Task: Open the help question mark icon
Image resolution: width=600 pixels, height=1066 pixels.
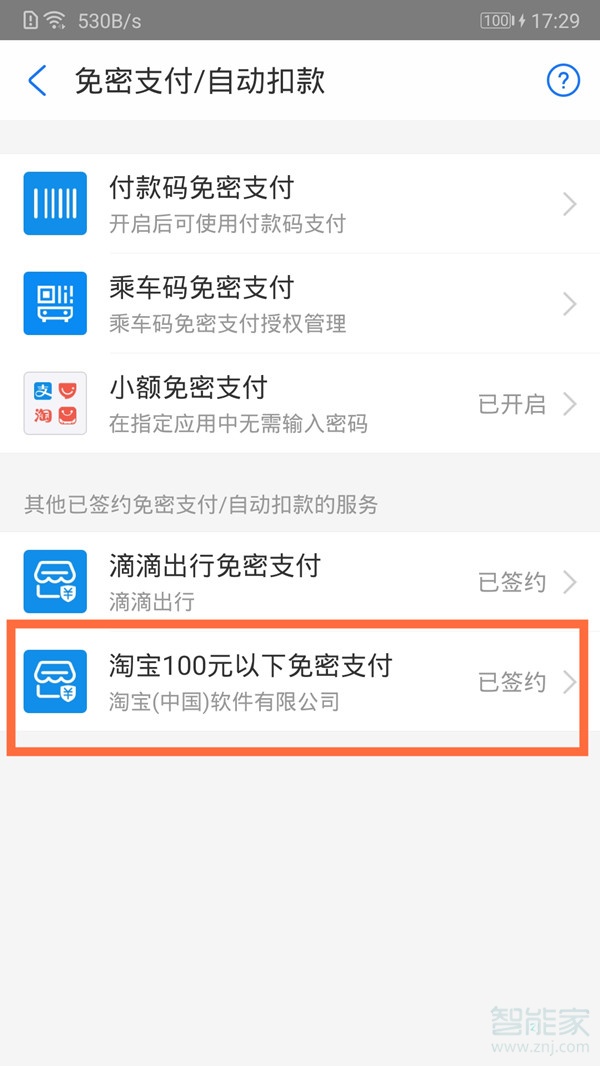Action: pos(563,81)
